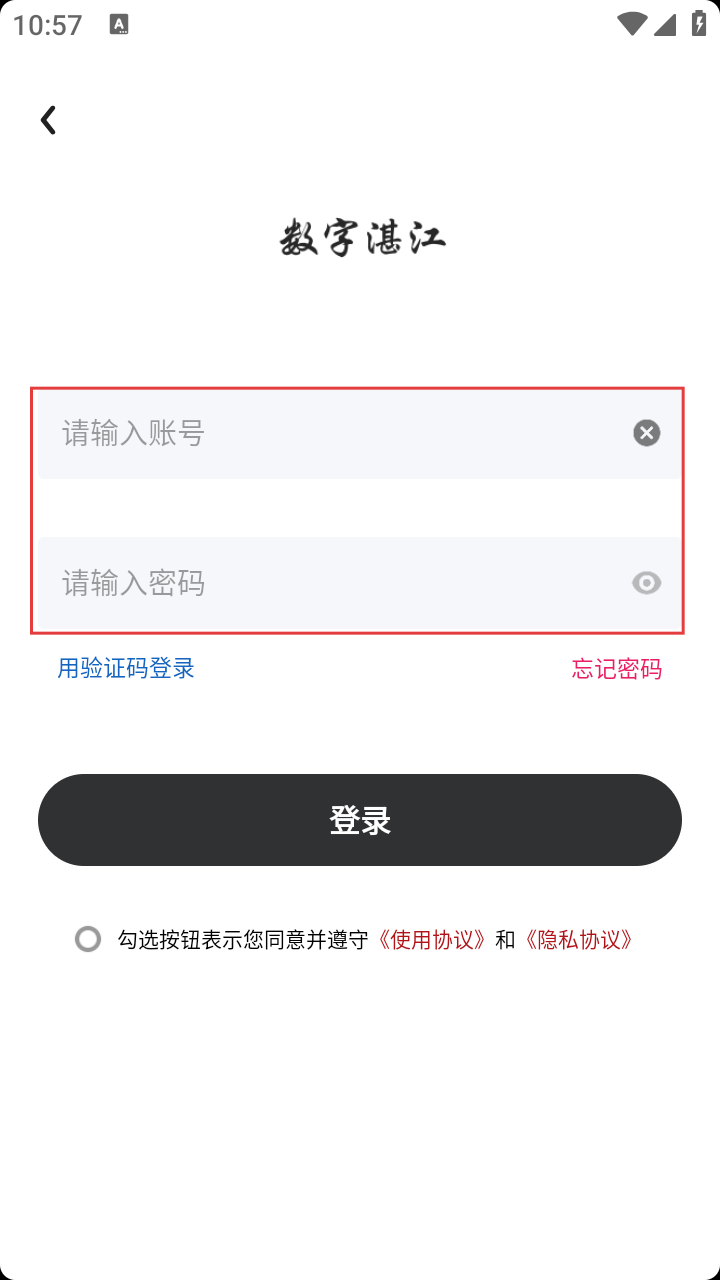This screenshot has height=1280, width=720.
Task: Focus the account input field
Action: click(x=330, y=433)
